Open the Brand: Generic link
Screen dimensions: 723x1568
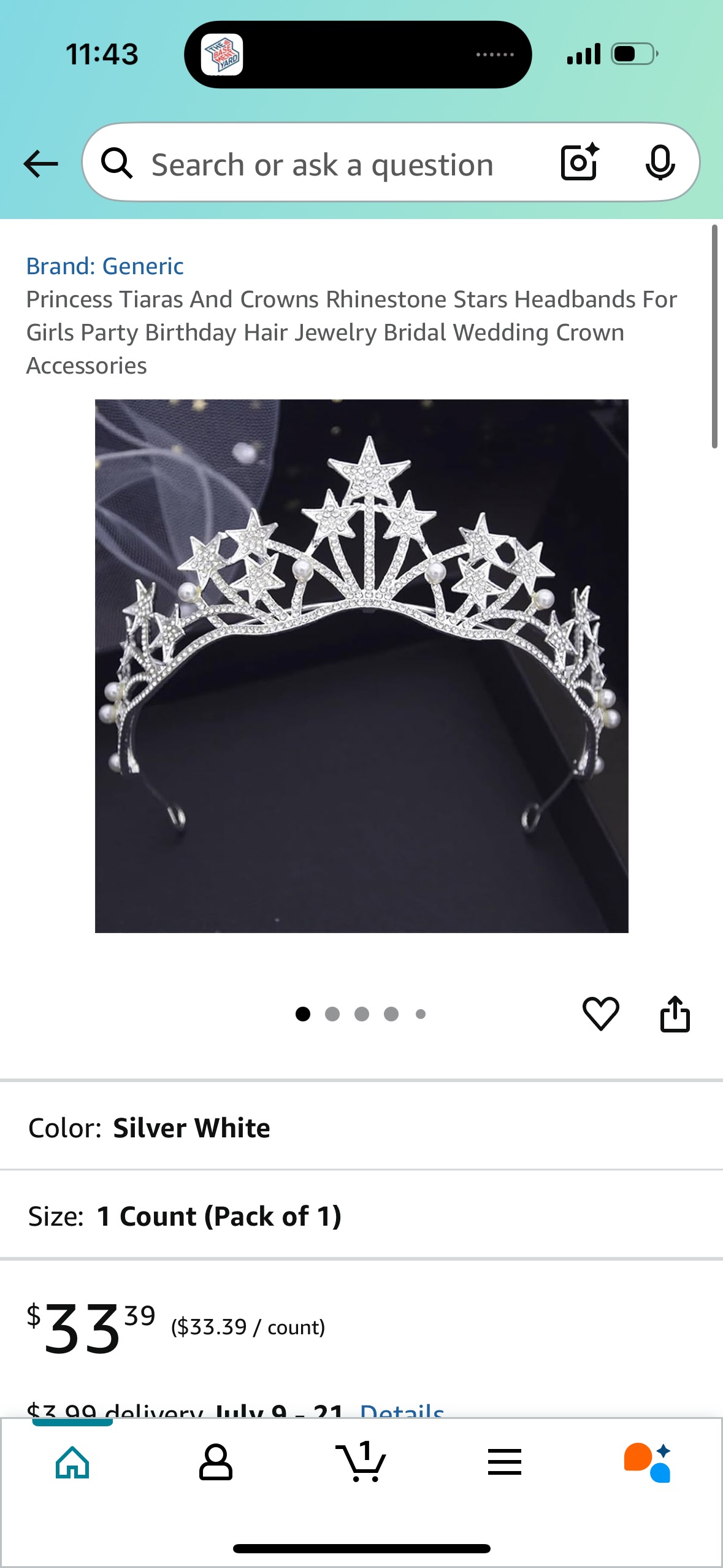tap(105, 266)
